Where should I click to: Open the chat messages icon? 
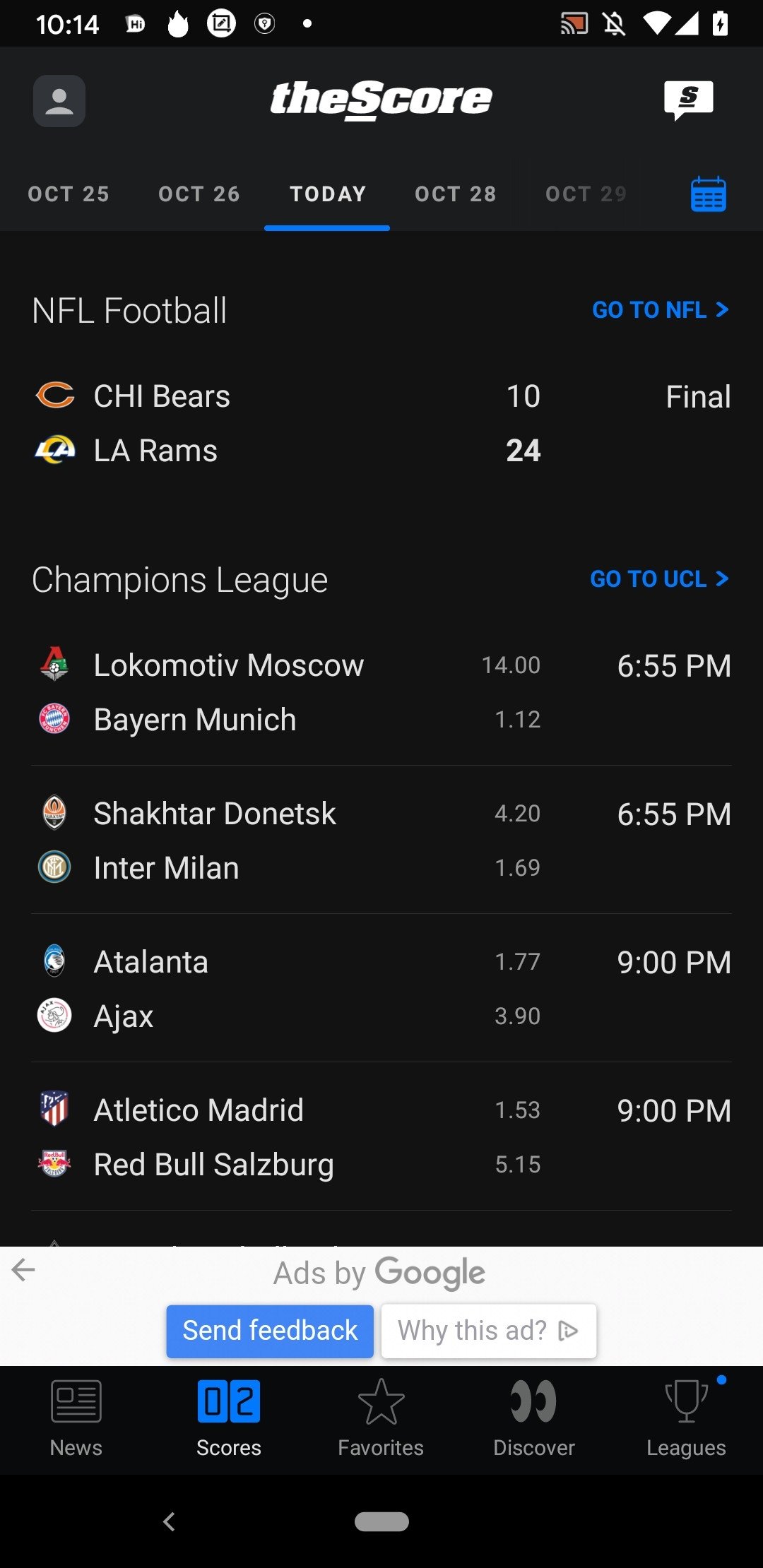click(688, 100)
